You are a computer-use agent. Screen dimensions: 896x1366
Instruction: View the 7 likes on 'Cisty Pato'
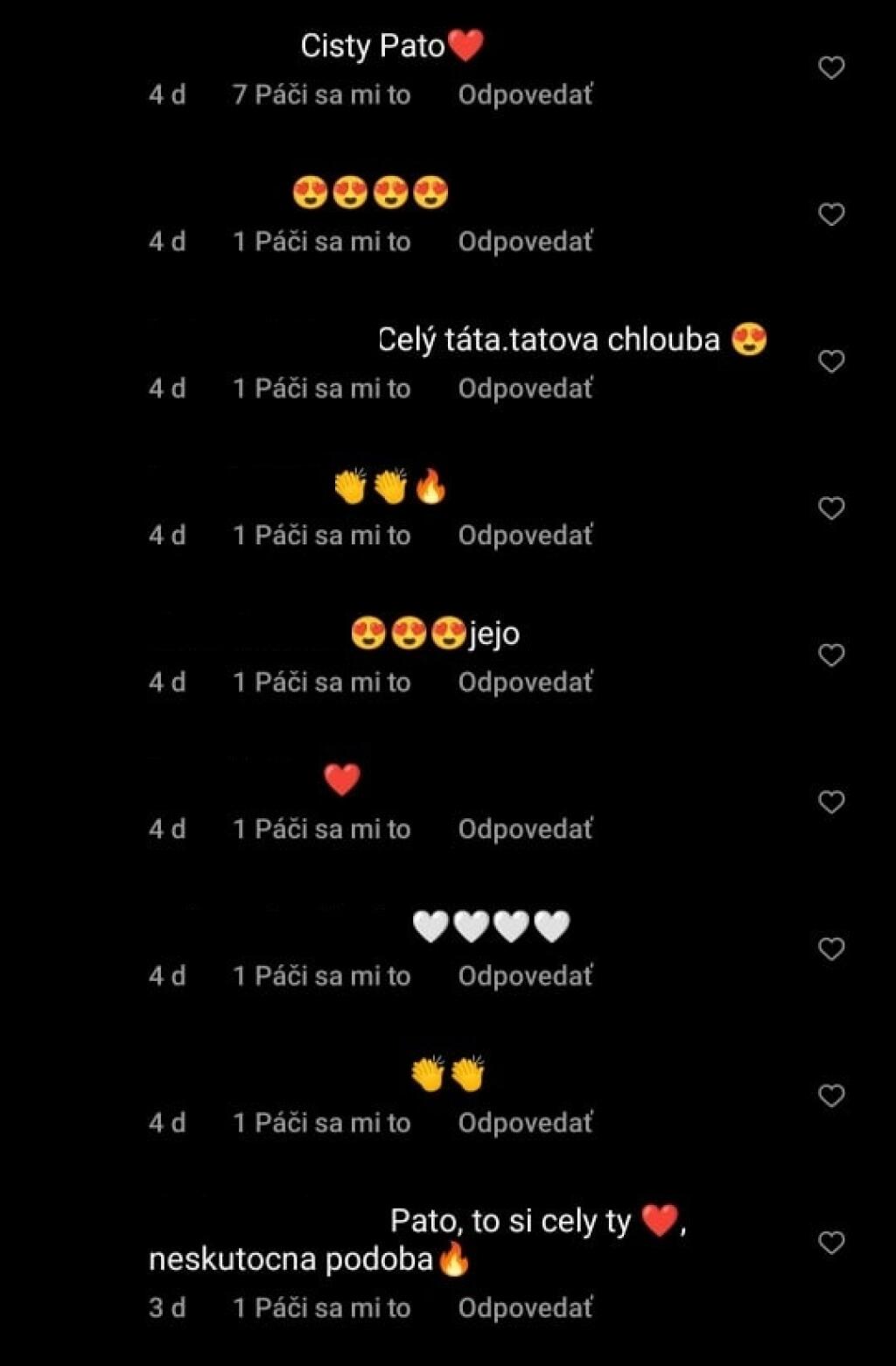[321, 95]
